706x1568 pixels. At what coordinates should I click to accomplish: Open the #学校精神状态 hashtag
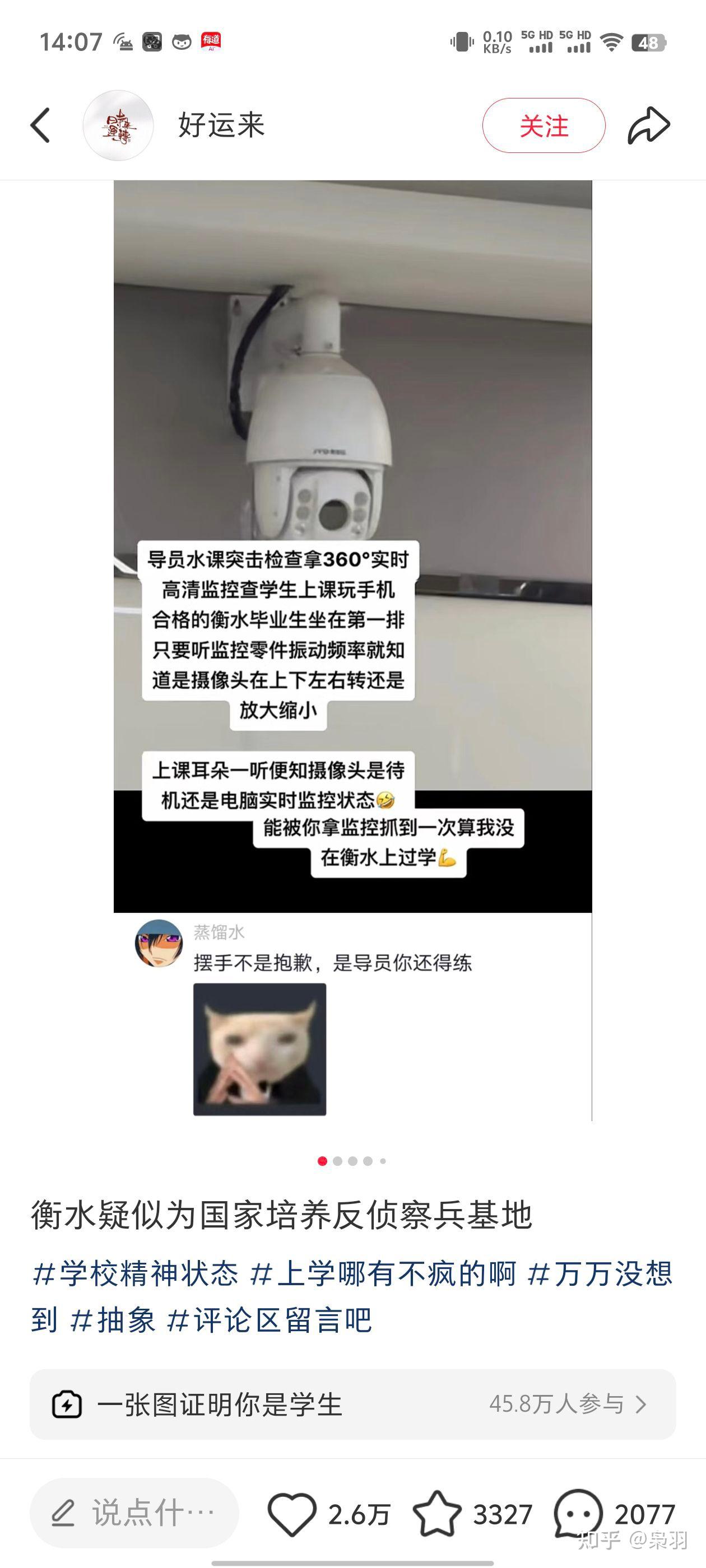coord(135,1274)
